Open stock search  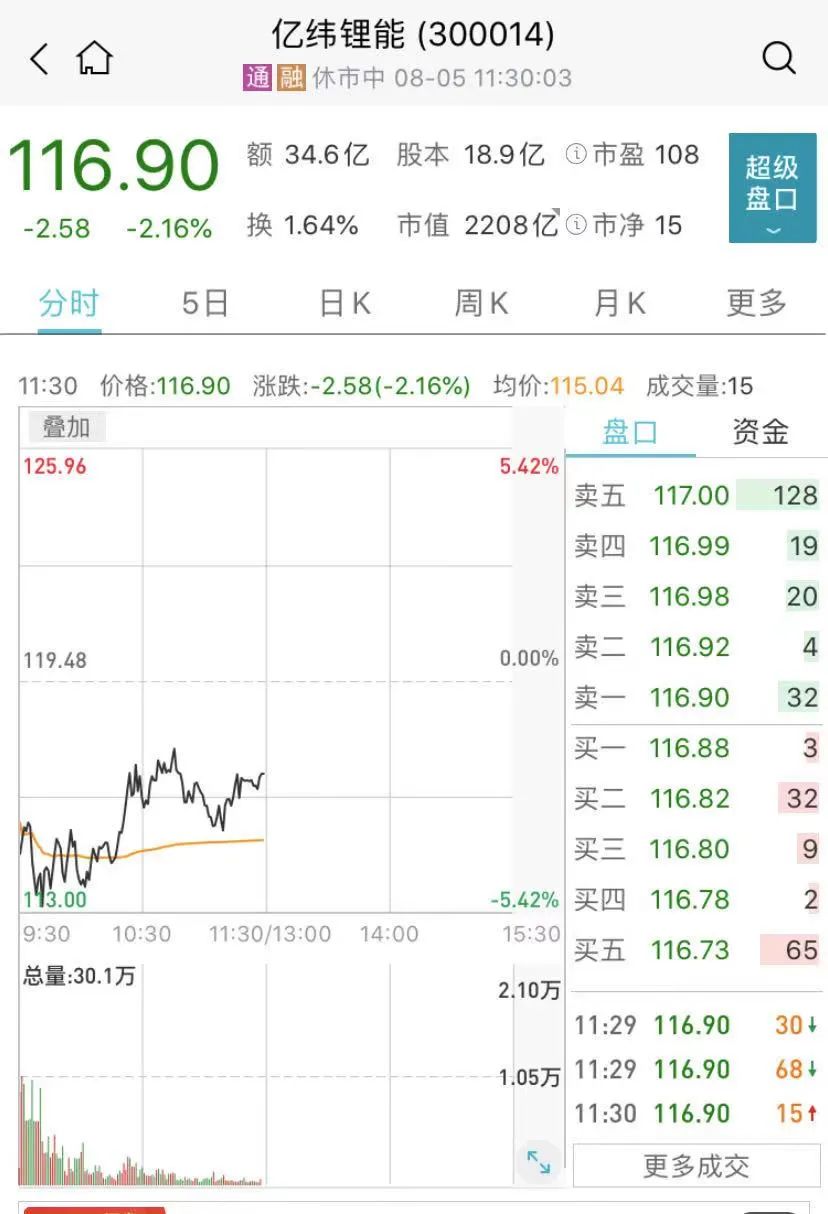[x=778, y=58]
